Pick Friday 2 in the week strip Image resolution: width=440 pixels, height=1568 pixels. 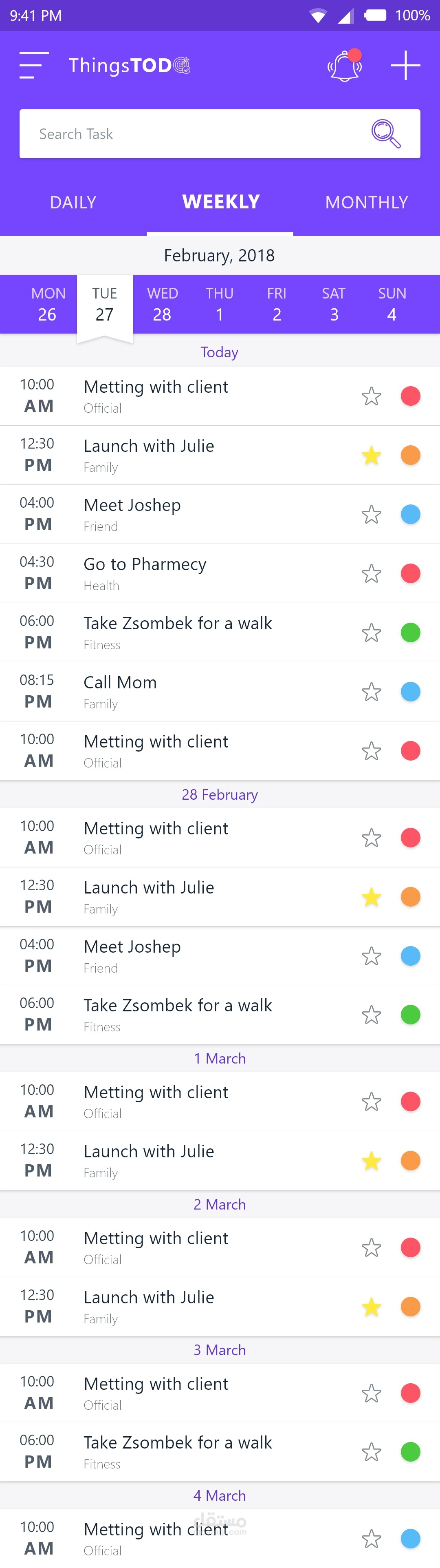pyautogui.click(x=277, y=304)
